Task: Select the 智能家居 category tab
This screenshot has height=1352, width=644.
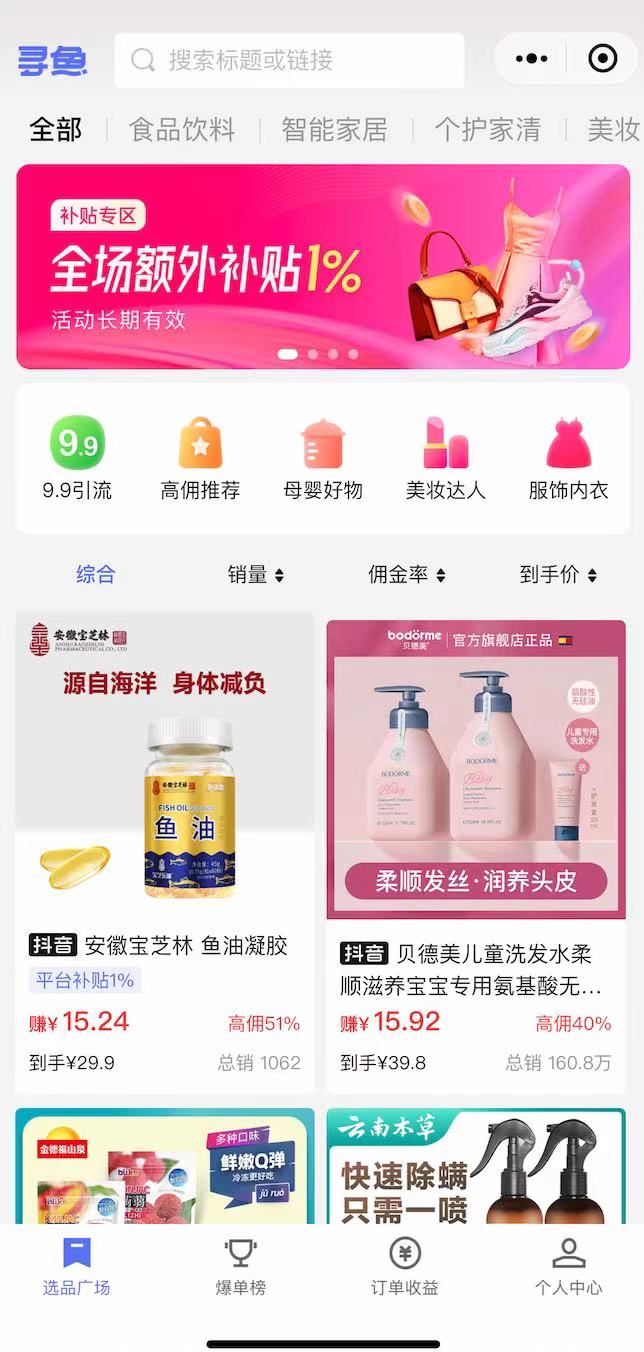Action: (334, 129)
